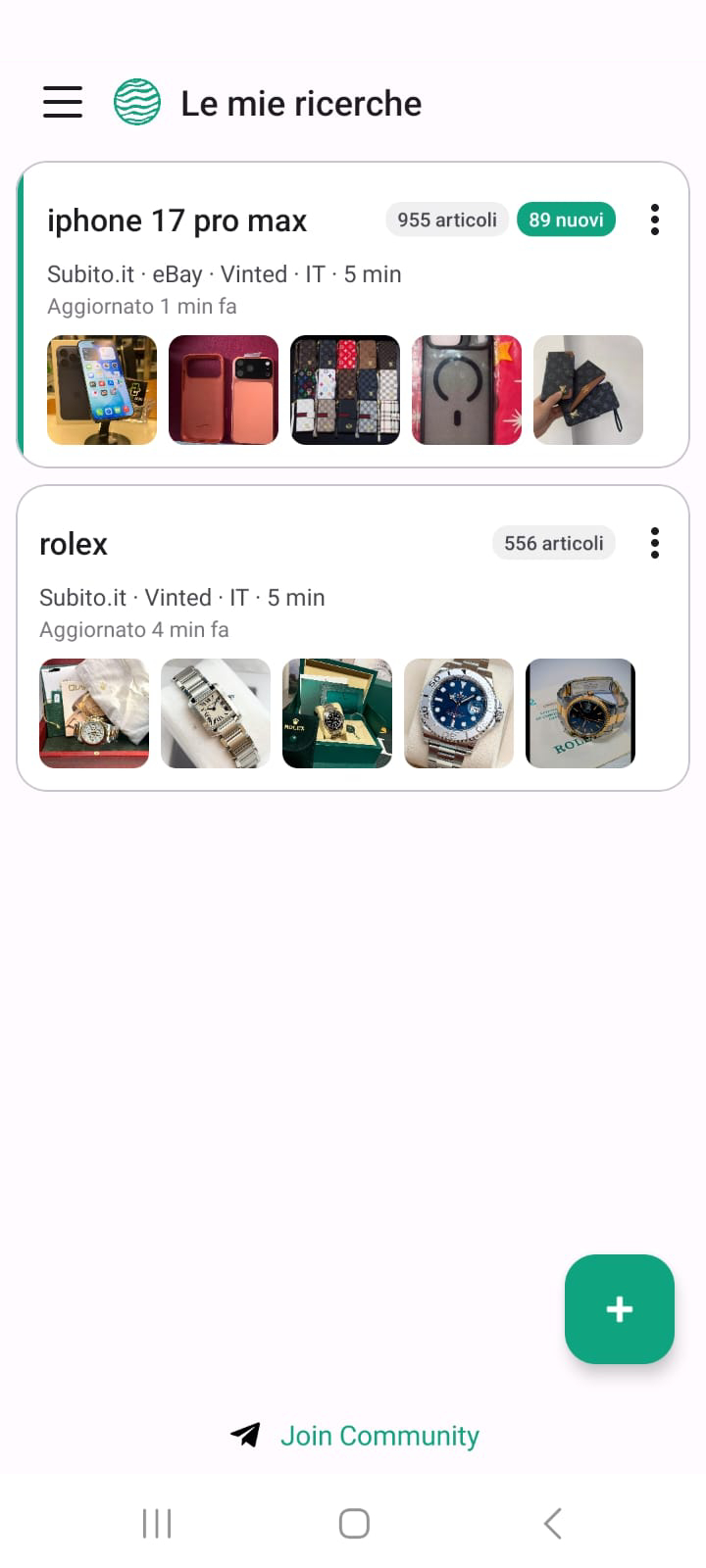
Task: Tap the 556 articoli counter on rolex card
Action: pos(553,543)
